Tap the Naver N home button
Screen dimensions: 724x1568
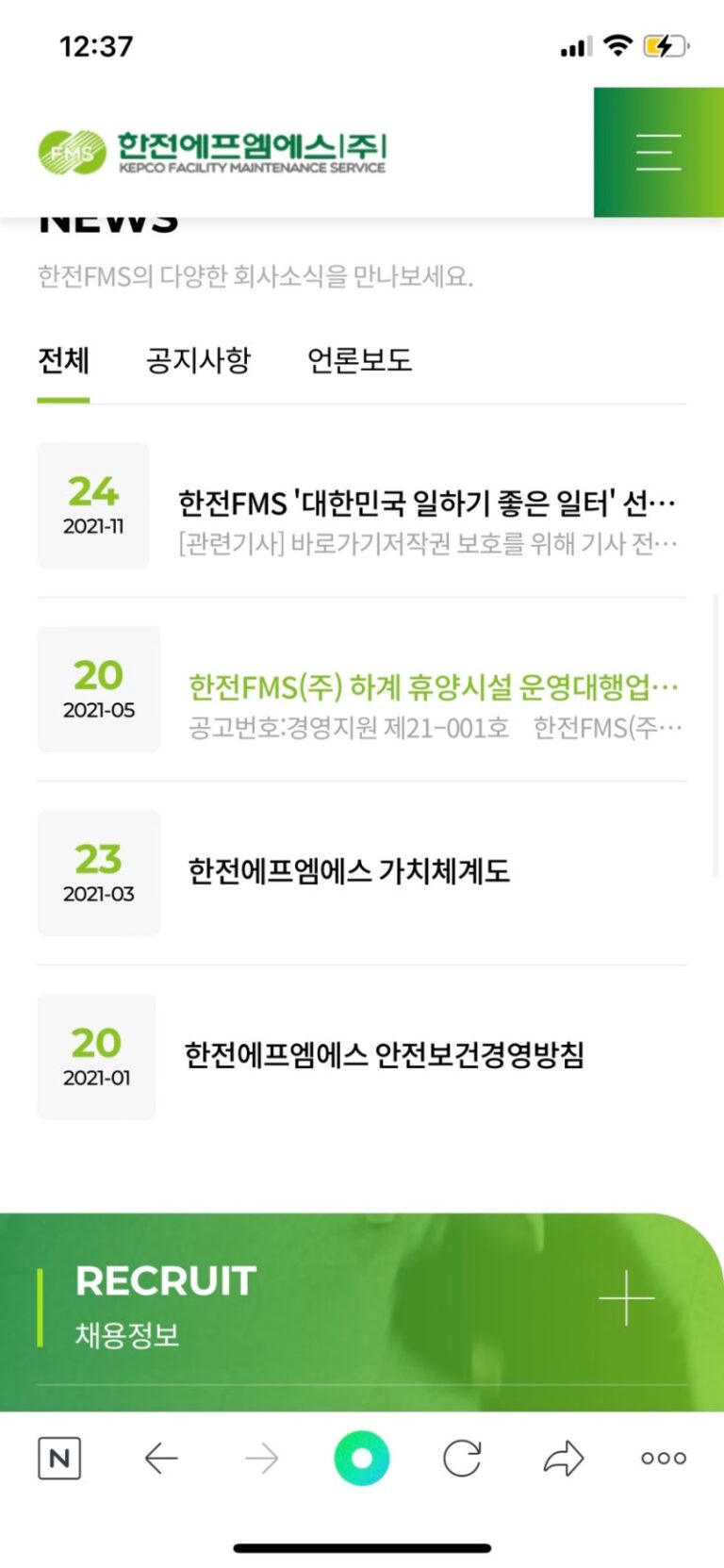[x=59, y=1459]
